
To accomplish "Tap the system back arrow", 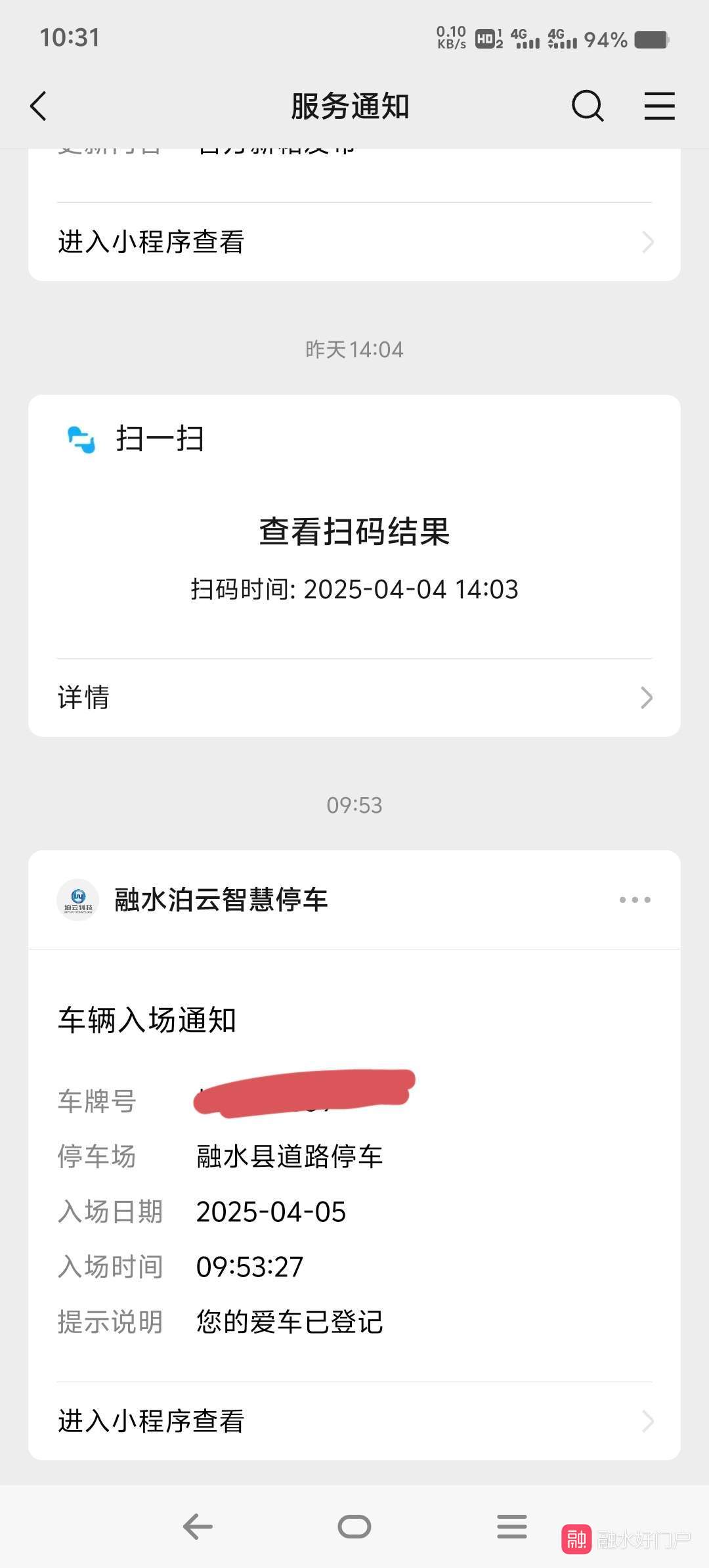I will coord(198,1527).
